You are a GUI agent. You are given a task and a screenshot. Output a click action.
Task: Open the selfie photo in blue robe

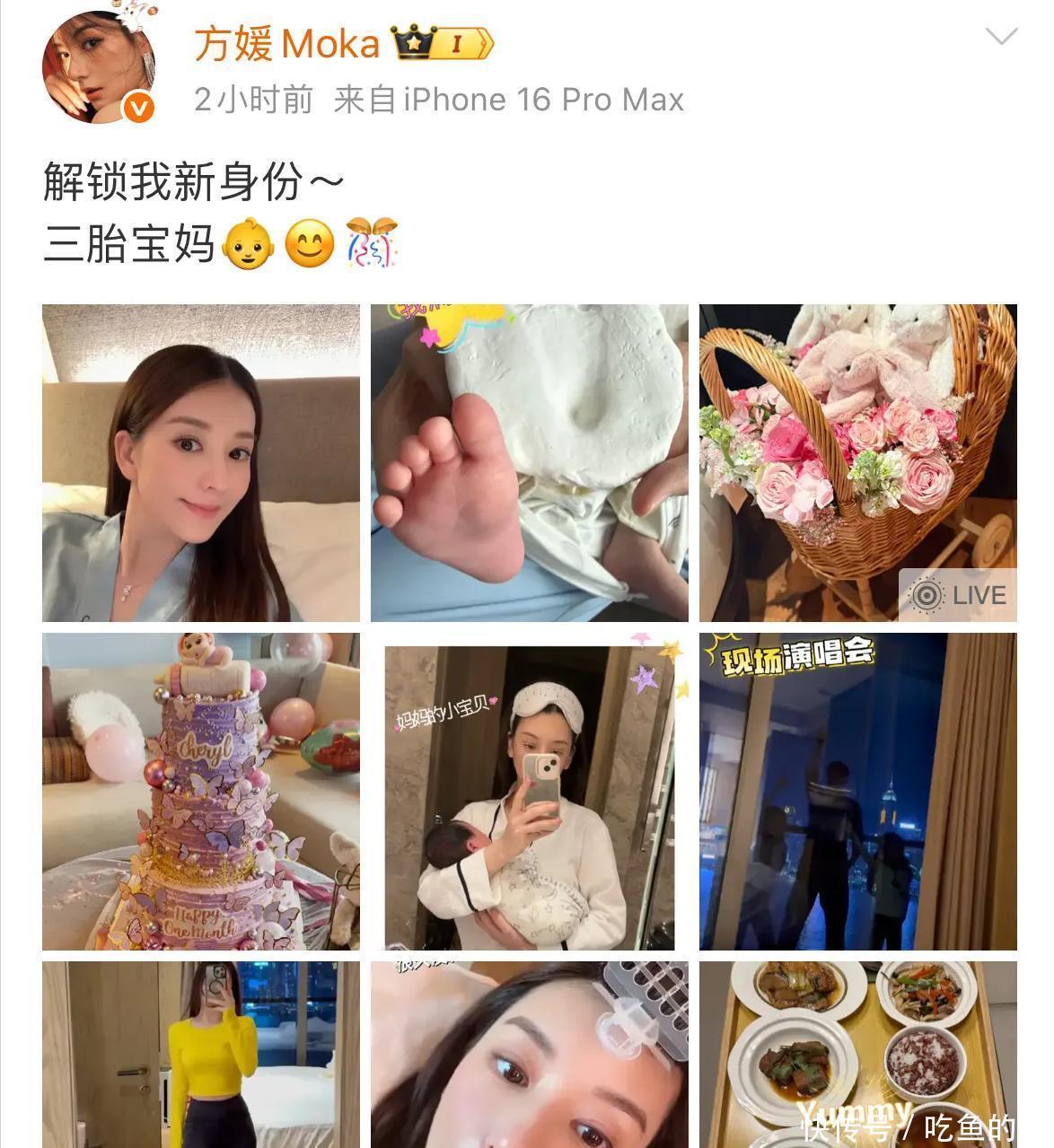tap(201, 463)
